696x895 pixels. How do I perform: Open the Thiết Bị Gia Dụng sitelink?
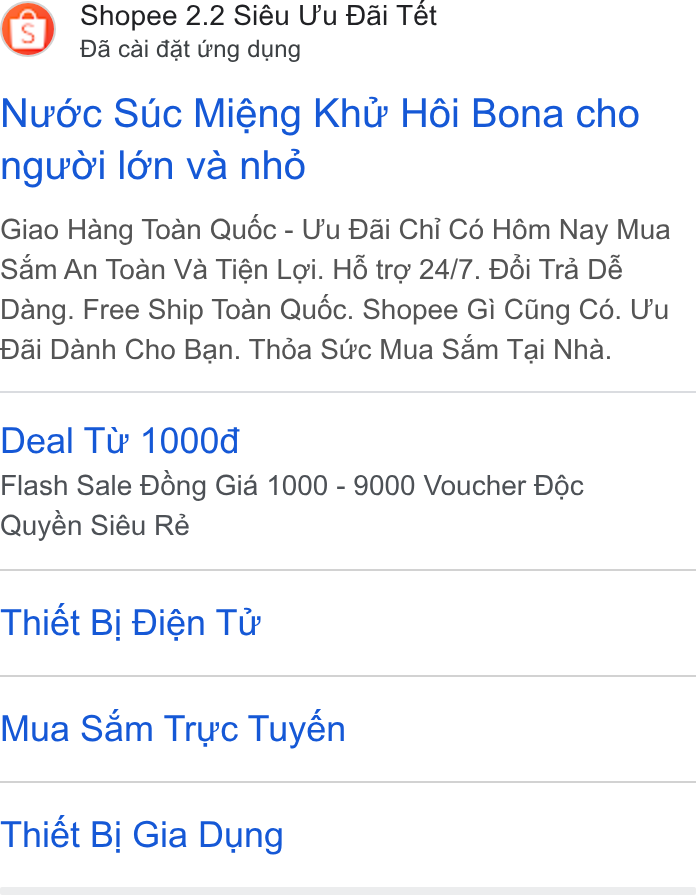pyautogui.click(x=142, y=835)
